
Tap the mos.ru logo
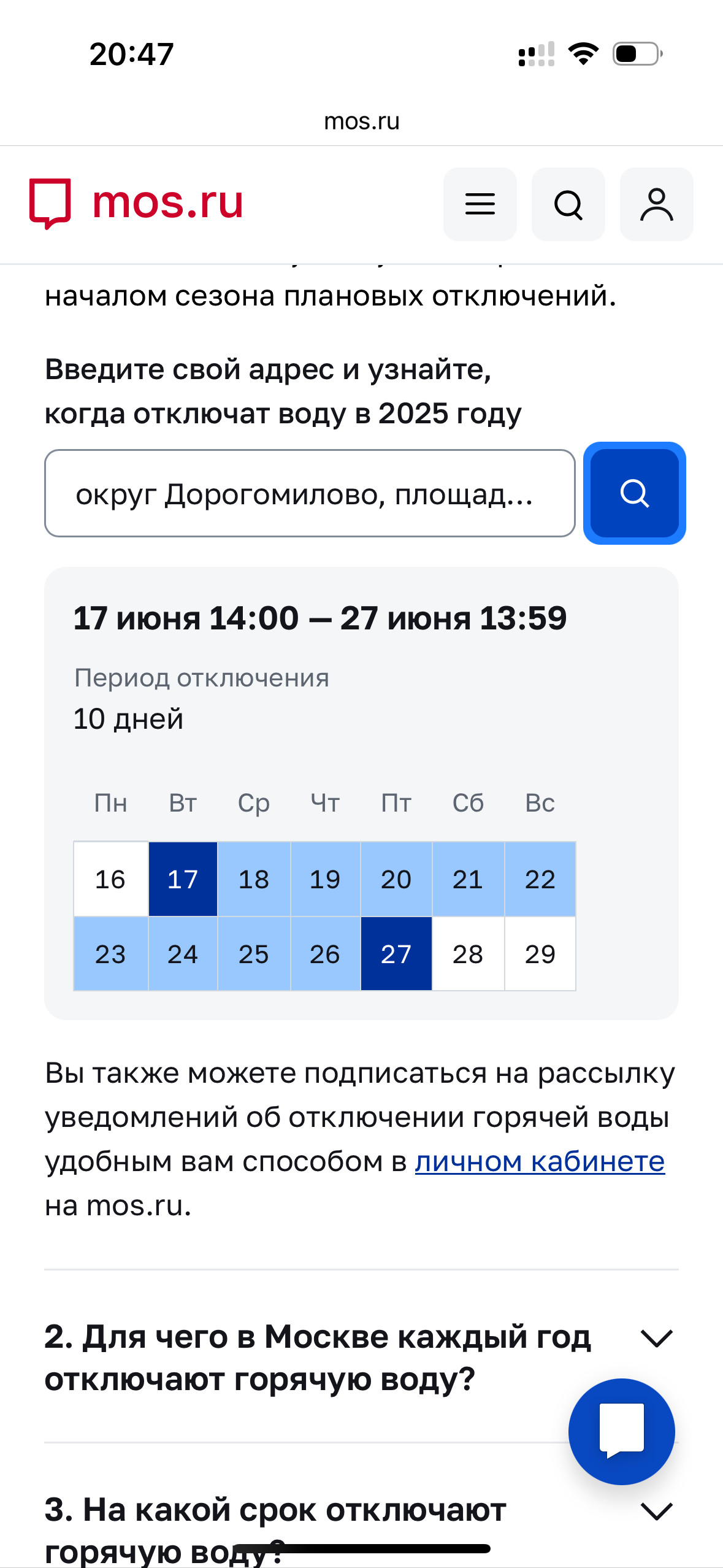pos(136,203)
